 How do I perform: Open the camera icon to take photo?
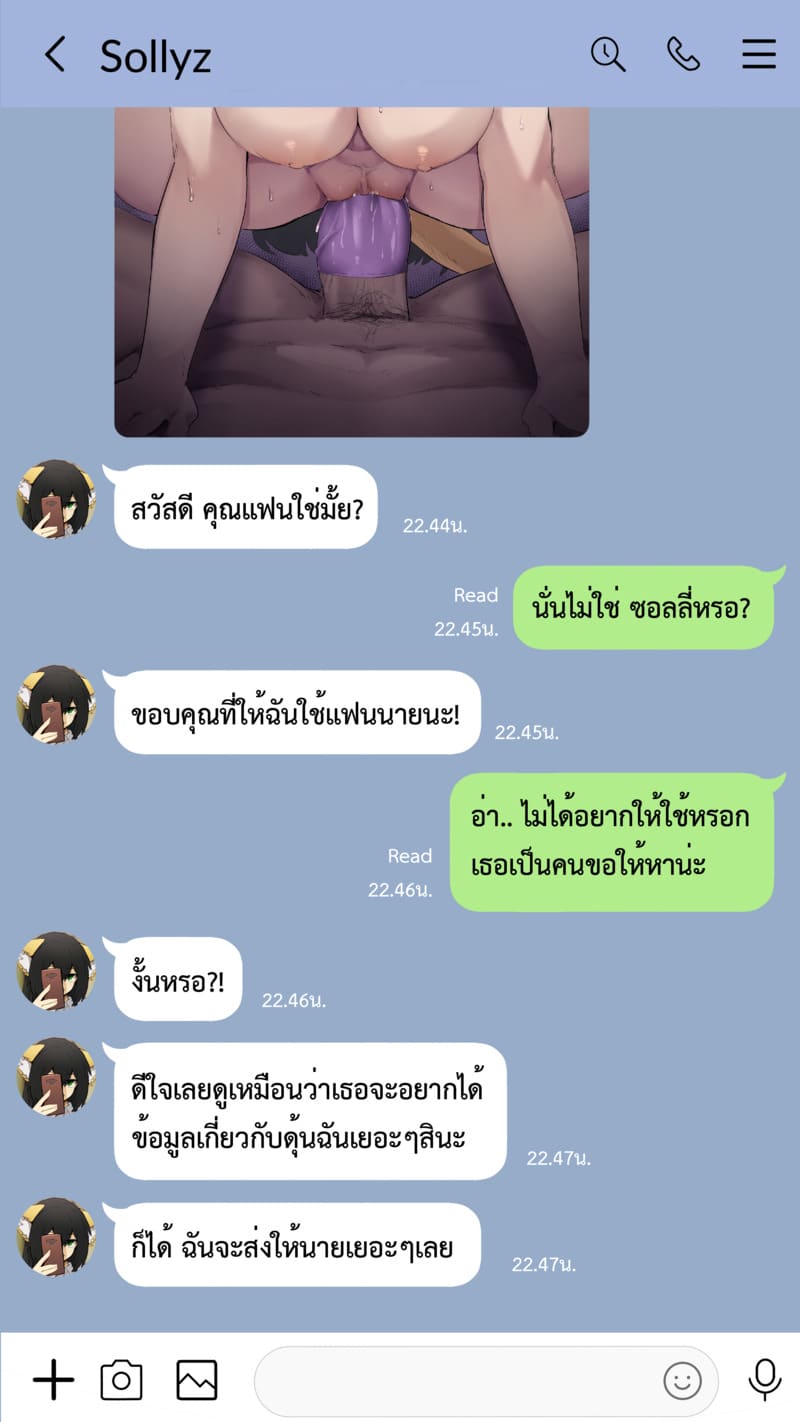click(x=120, y=1380)
